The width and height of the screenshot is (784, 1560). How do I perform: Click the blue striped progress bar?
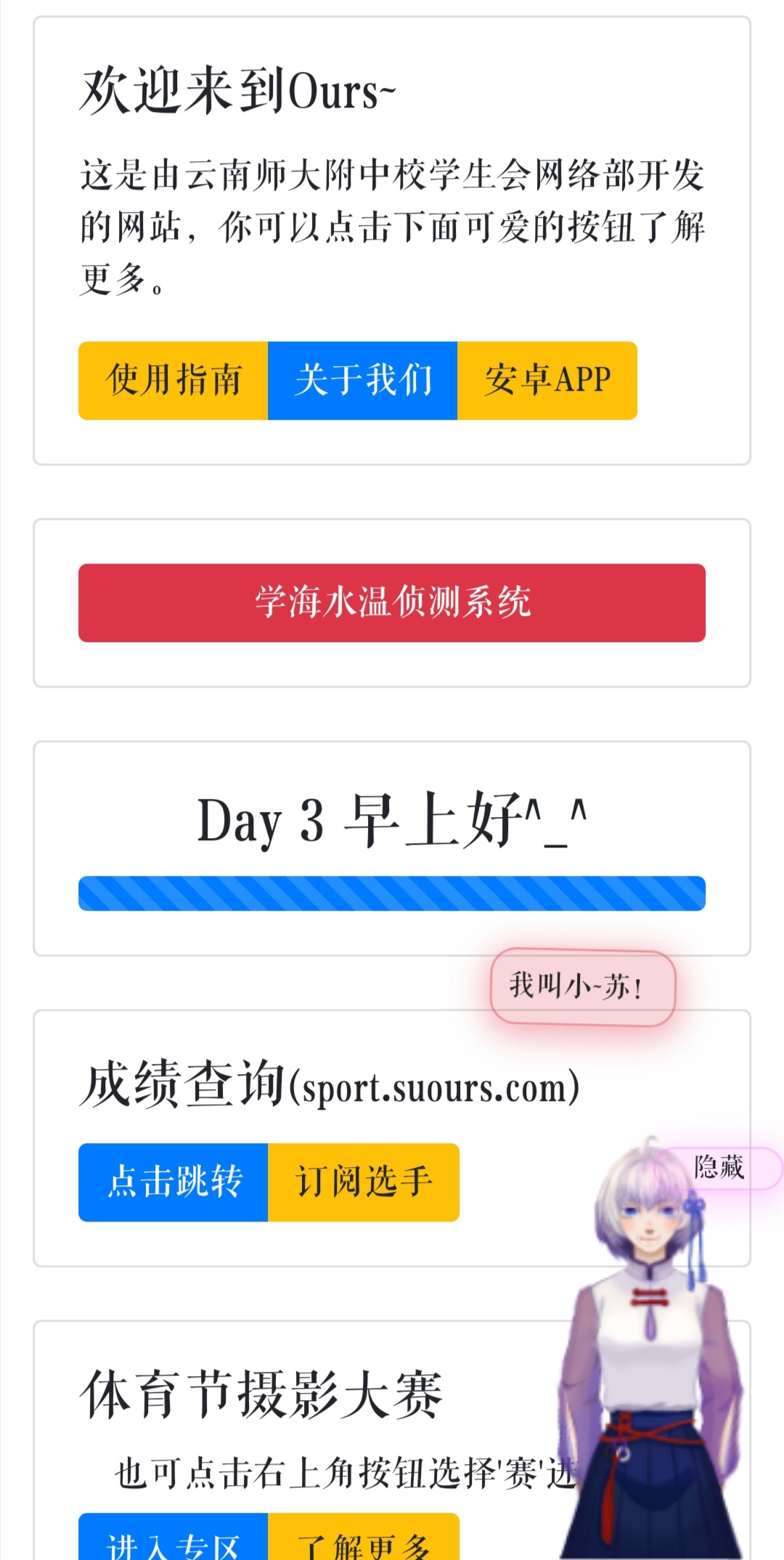click(x=392, y=893)
